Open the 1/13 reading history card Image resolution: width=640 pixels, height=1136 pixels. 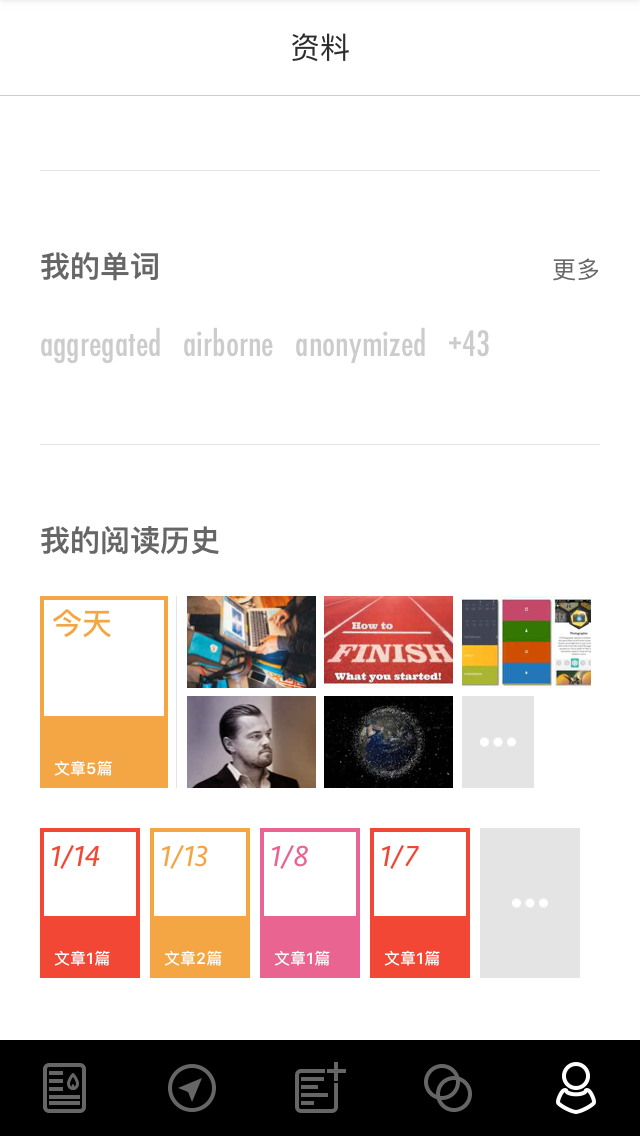[200, 903]
